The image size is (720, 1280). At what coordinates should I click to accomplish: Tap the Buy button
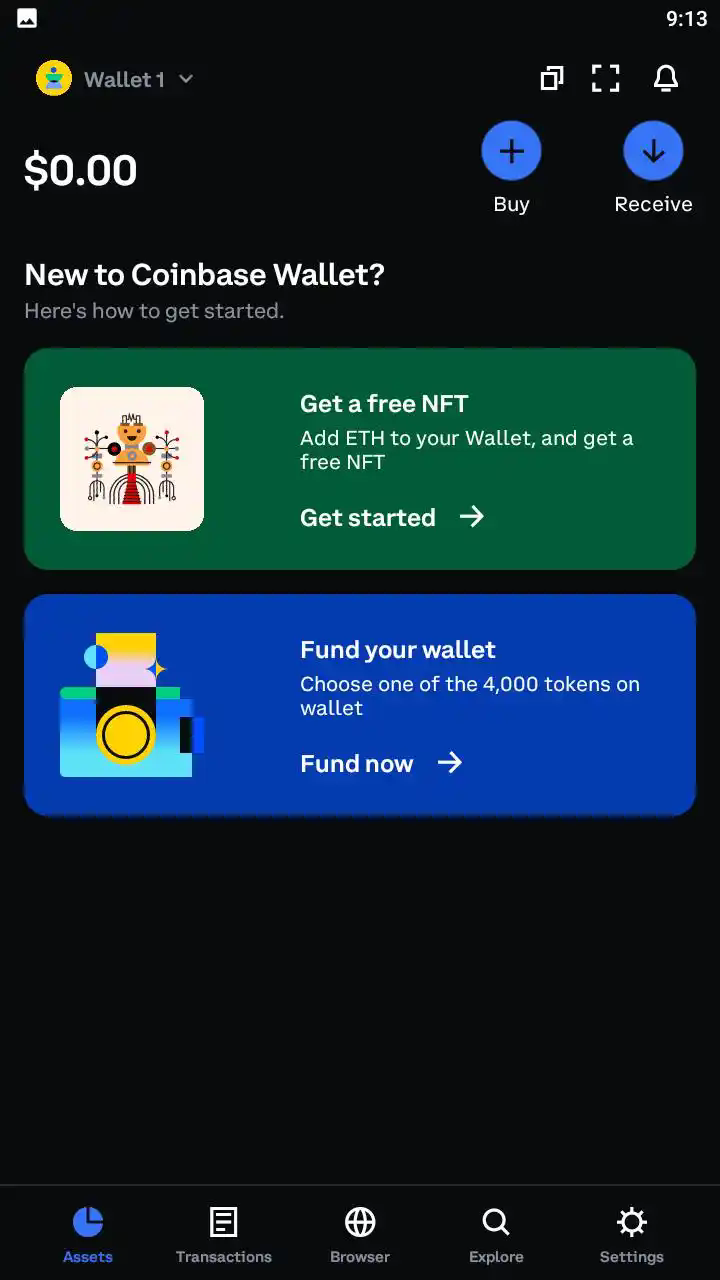coord(511,152)
